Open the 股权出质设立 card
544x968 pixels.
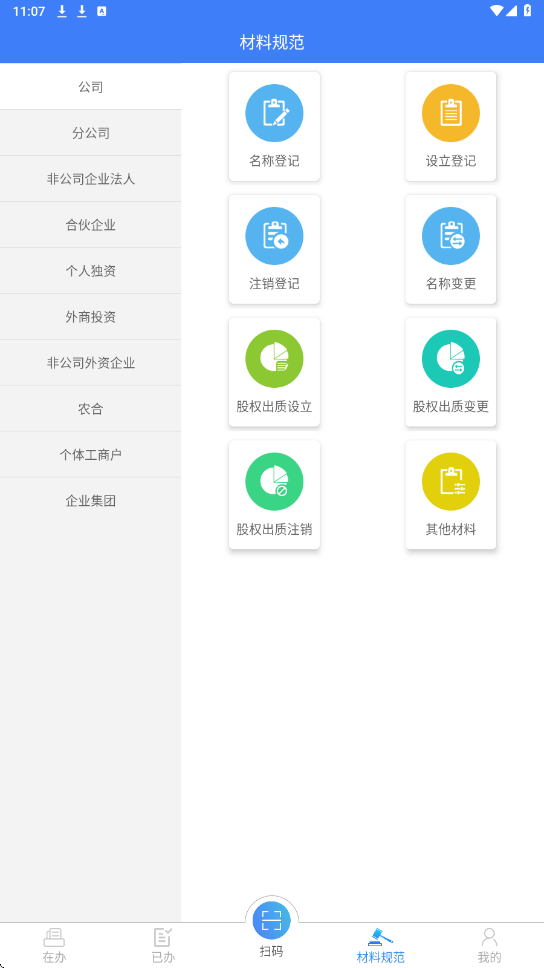tap(274, 372)
